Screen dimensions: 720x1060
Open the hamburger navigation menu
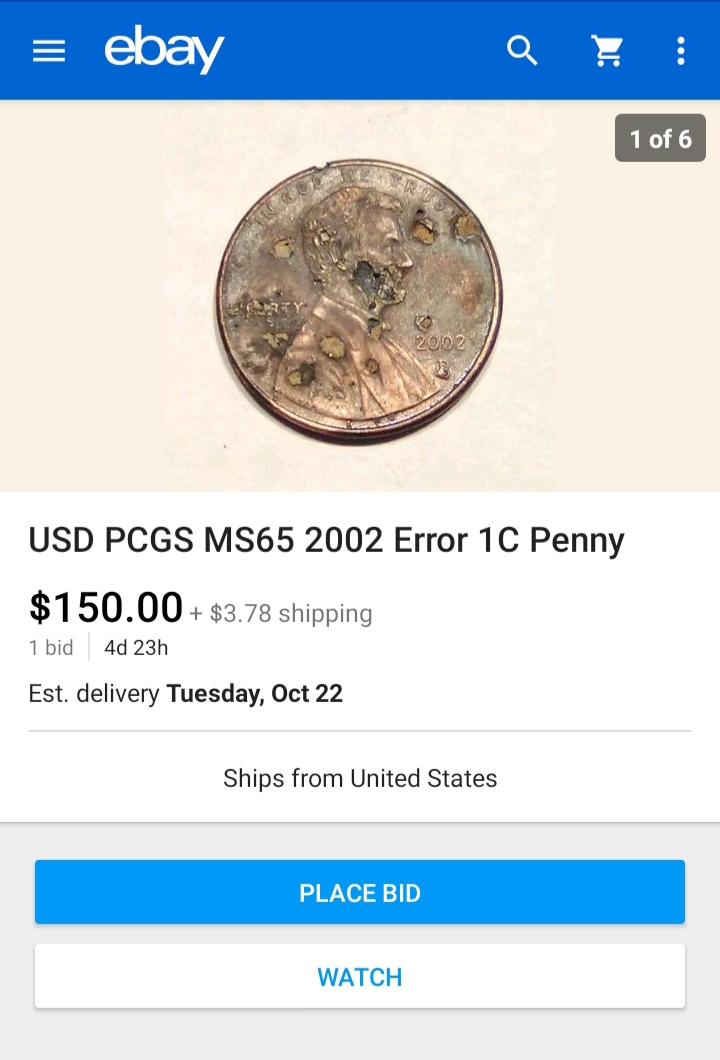[48, 51]
